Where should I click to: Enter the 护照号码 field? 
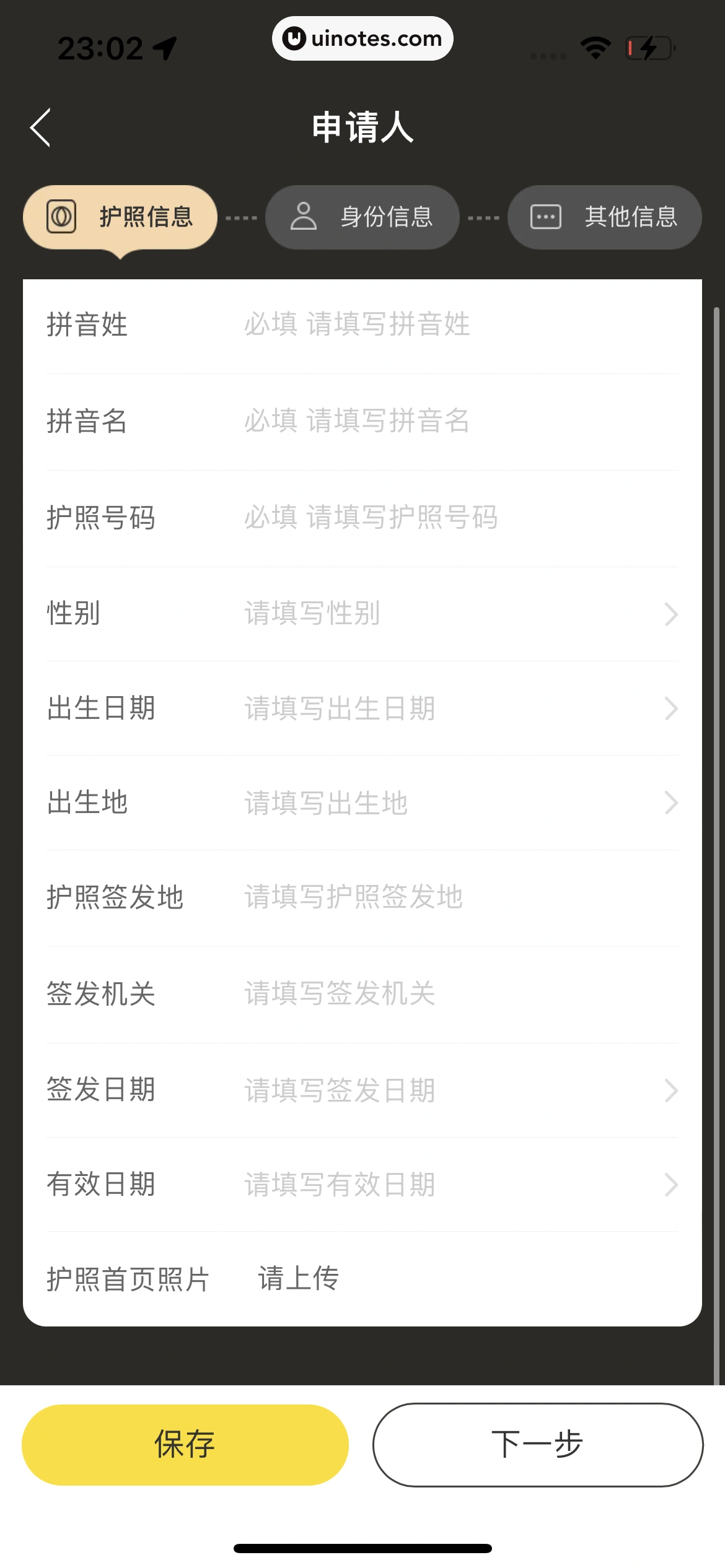point(459,518)
